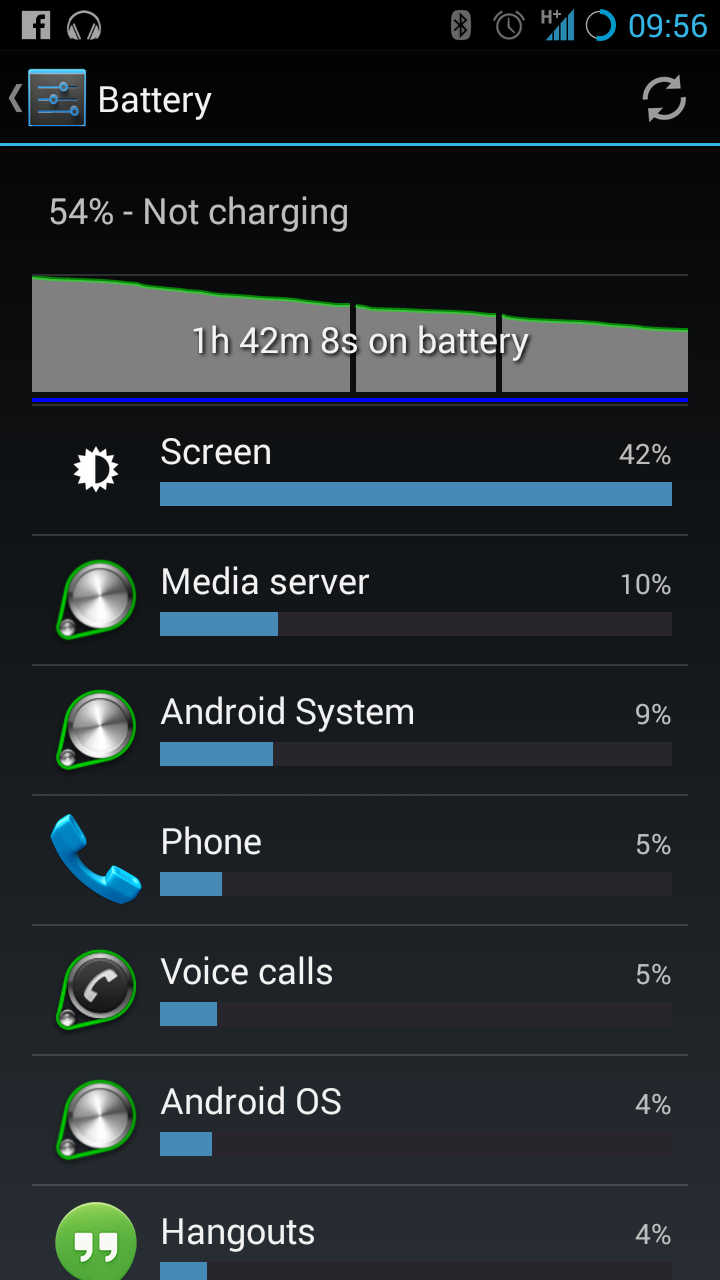Refresh the battery usage stats
Screen dimensions: 720x1280
663,99
